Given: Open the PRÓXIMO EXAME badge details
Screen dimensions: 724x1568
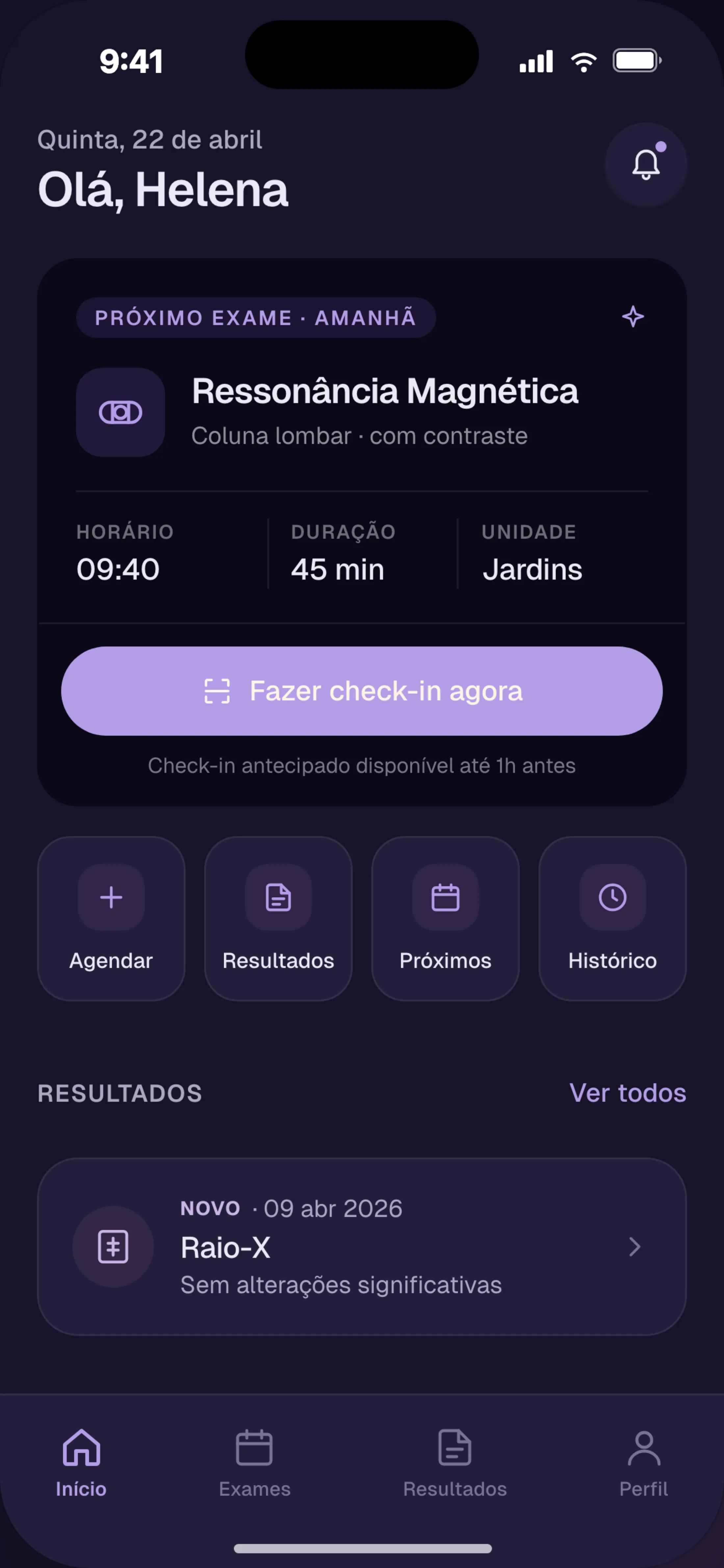Looking at the screenshot, I should [255, 317].
